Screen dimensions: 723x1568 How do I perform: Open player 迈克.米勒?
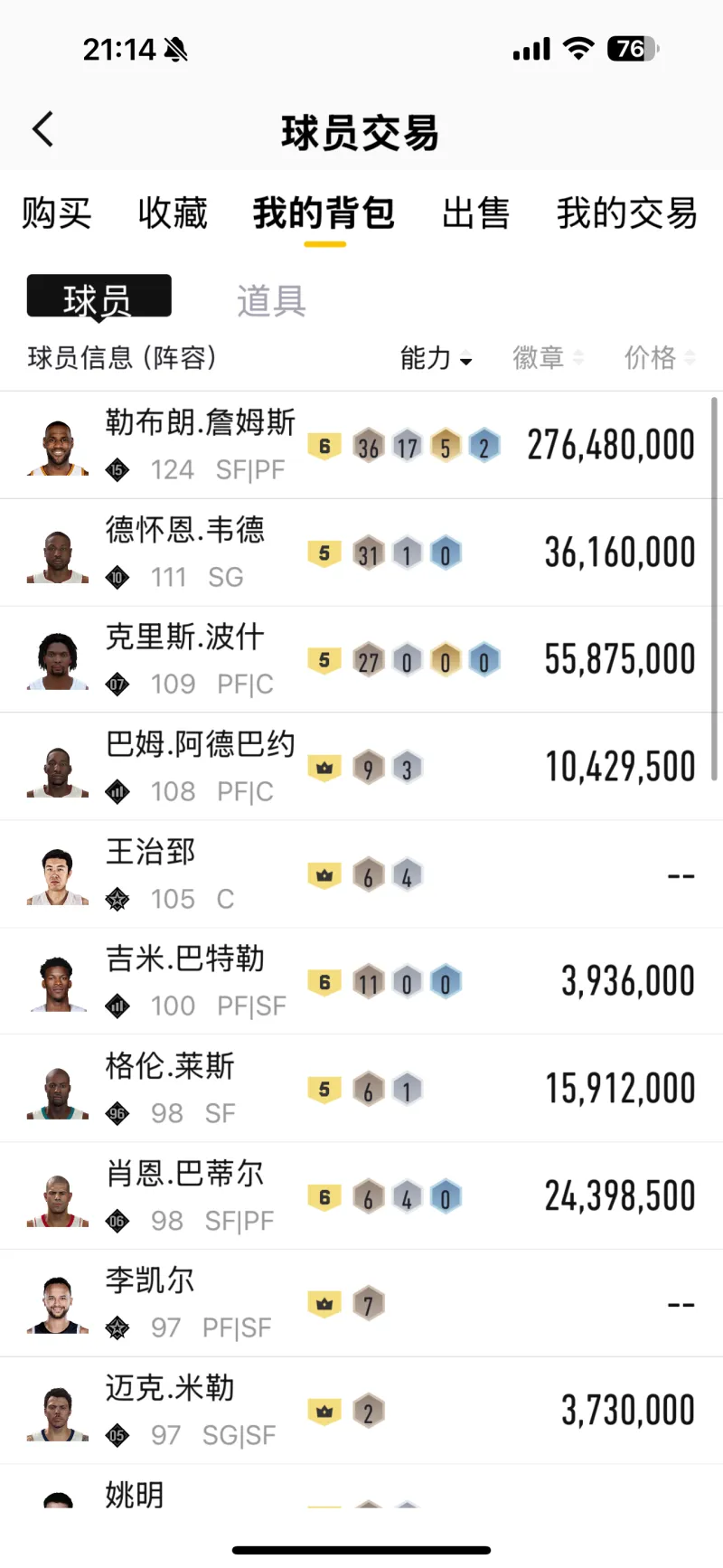(x=169, y=1388)
